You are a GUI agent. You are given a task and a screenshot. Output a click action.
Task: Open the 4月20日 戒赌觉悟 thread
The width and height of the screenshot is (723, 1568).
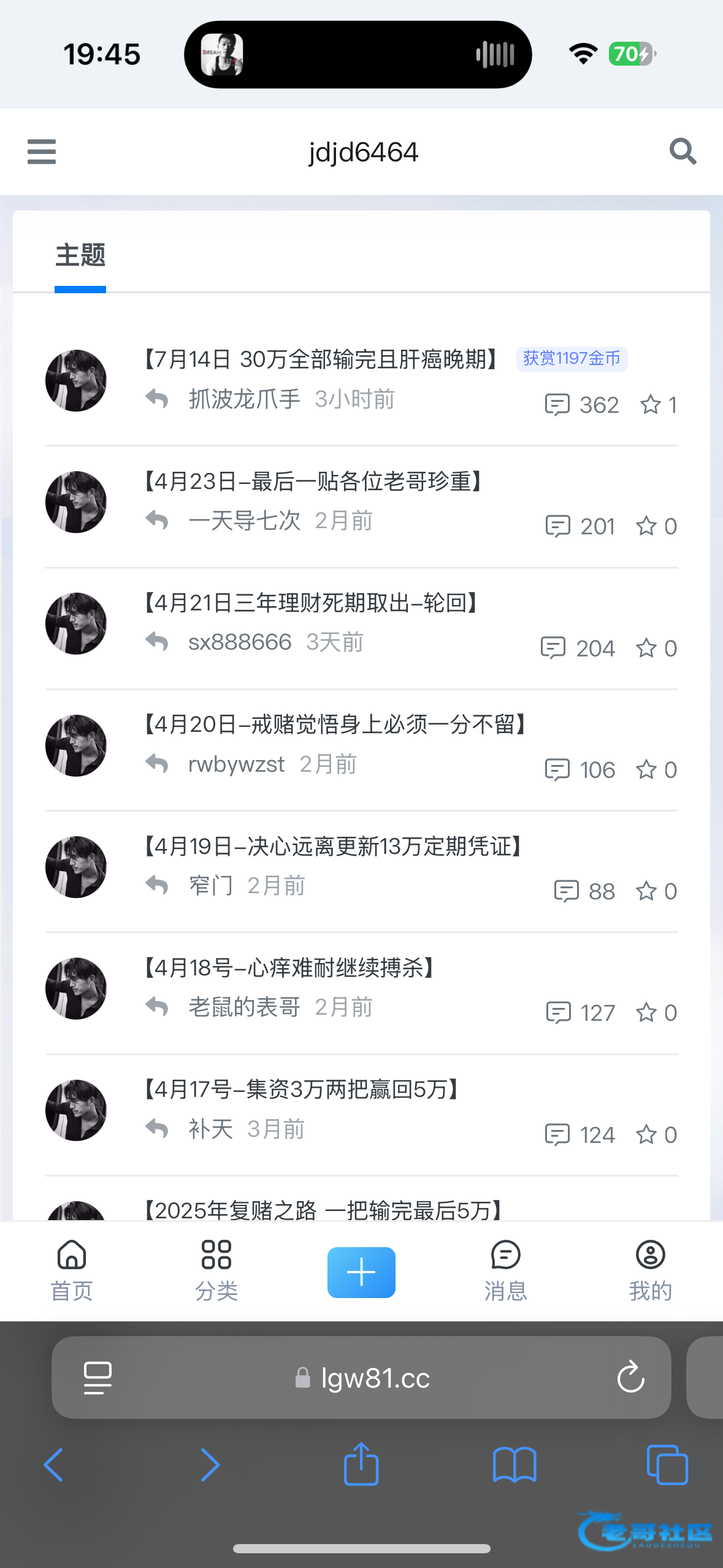[335, 724]
